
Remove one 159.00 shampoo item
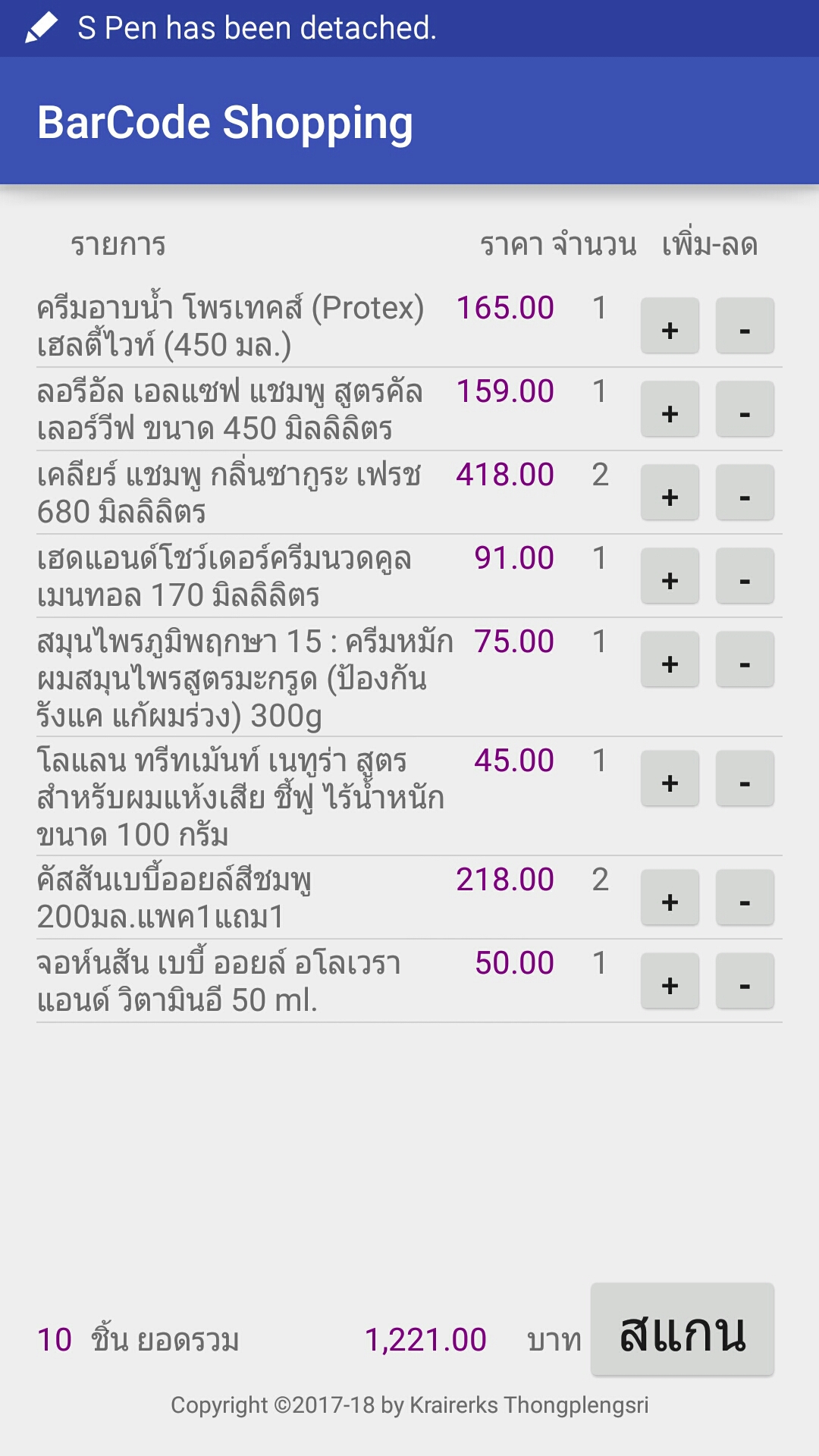[745, 409]
